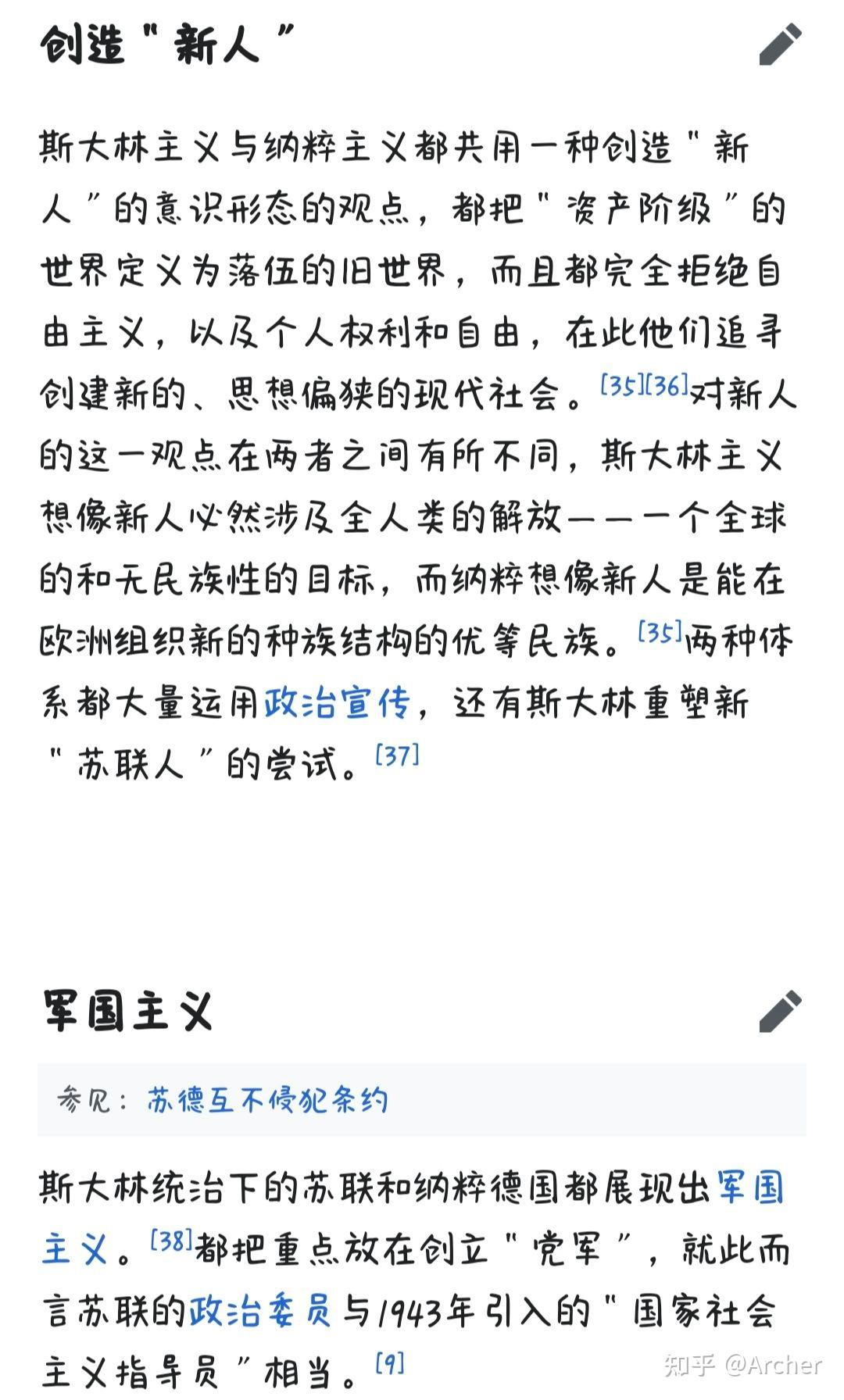Open footnote reference [9]

pyautogui.click(x=390, y=1362)
